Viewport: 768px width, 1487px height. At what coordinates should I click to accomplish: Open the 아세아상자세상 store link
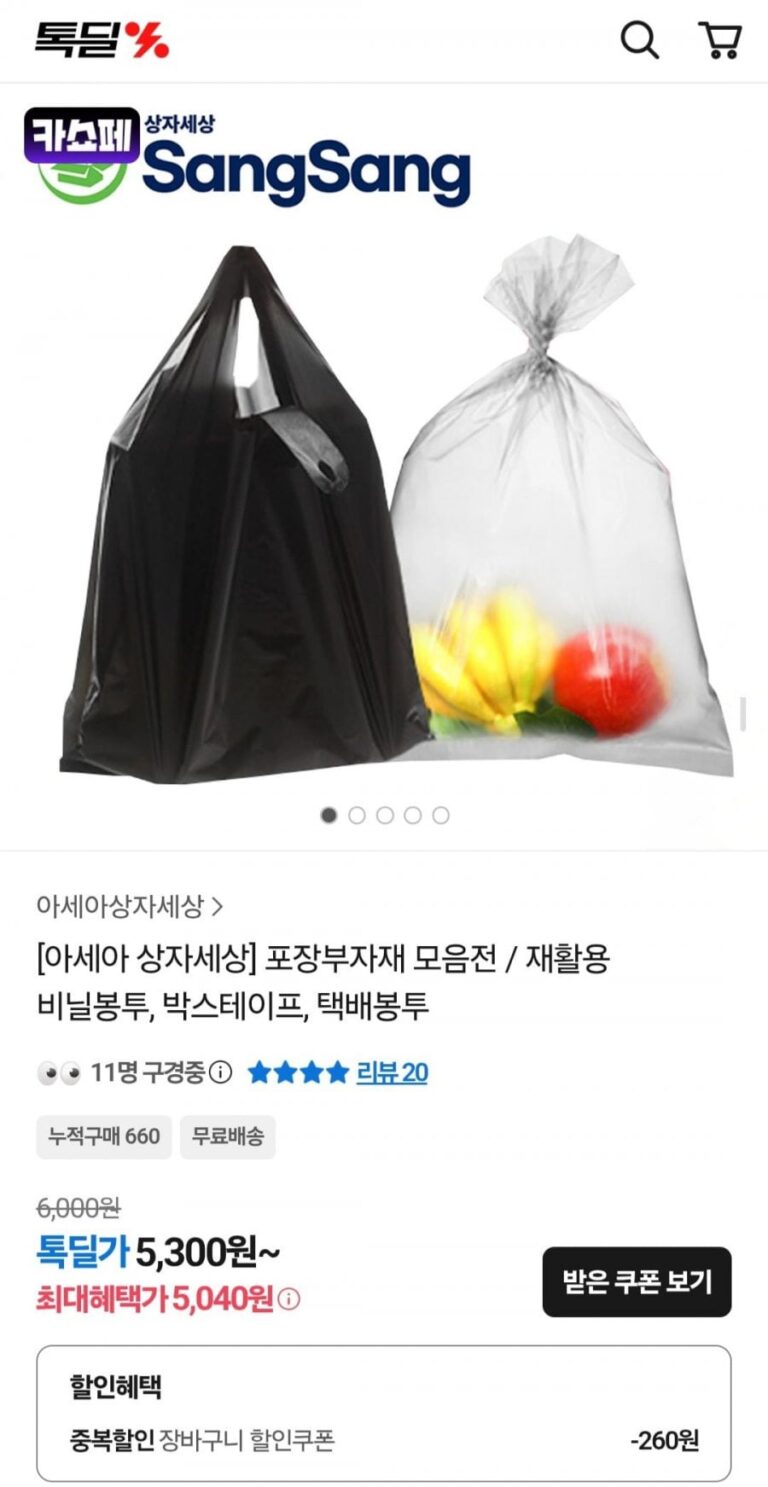129,907
